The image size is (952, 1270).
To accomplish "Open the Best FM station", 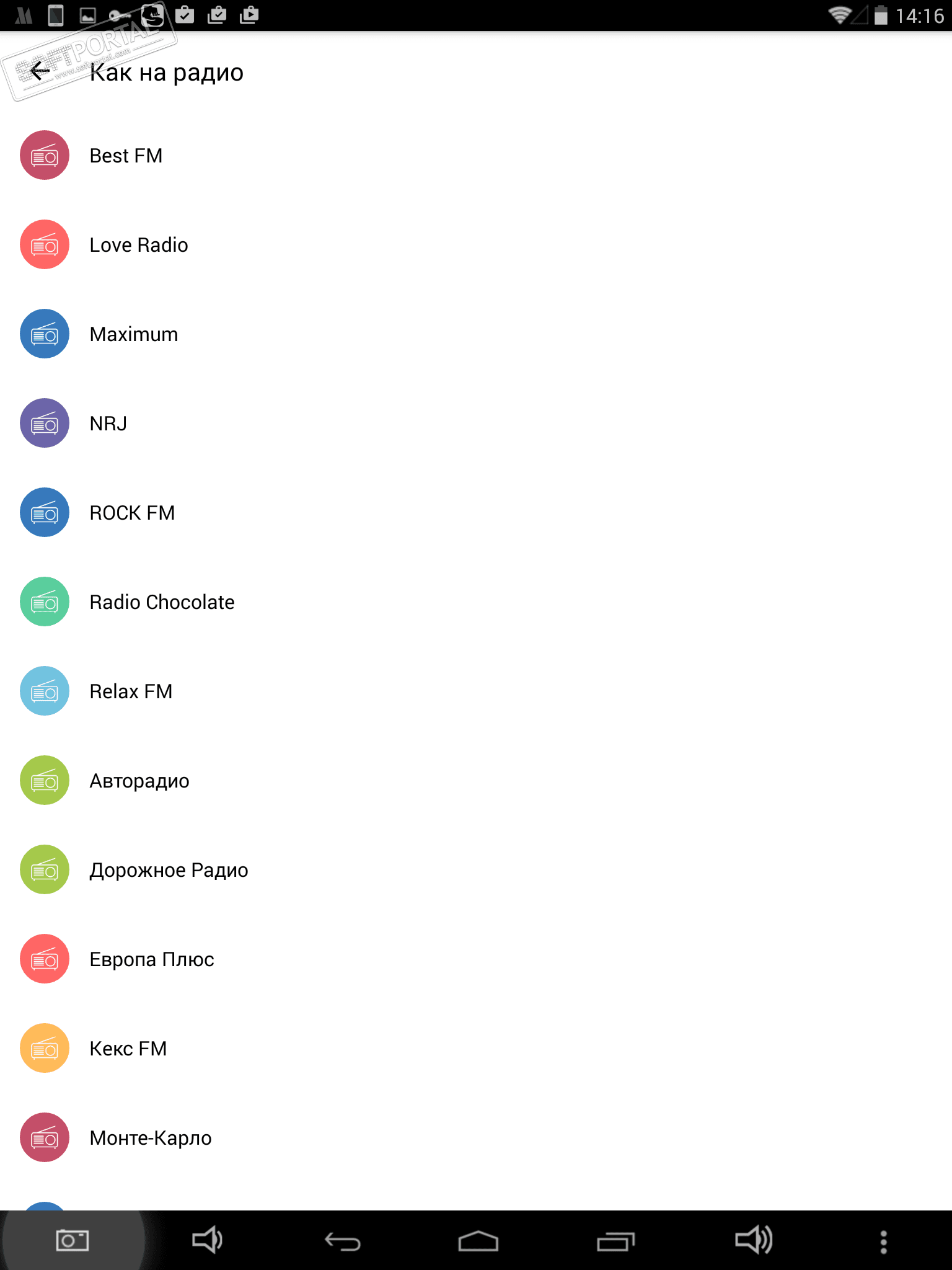I will [x=126, y=156].
